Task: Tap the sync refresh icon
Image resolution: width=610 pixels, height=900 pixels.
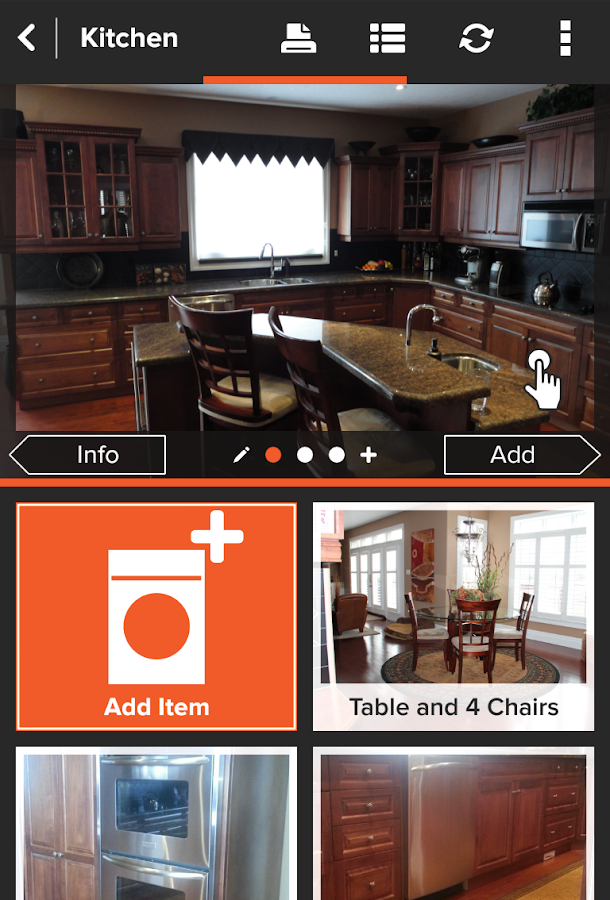Action: (476, 38)
